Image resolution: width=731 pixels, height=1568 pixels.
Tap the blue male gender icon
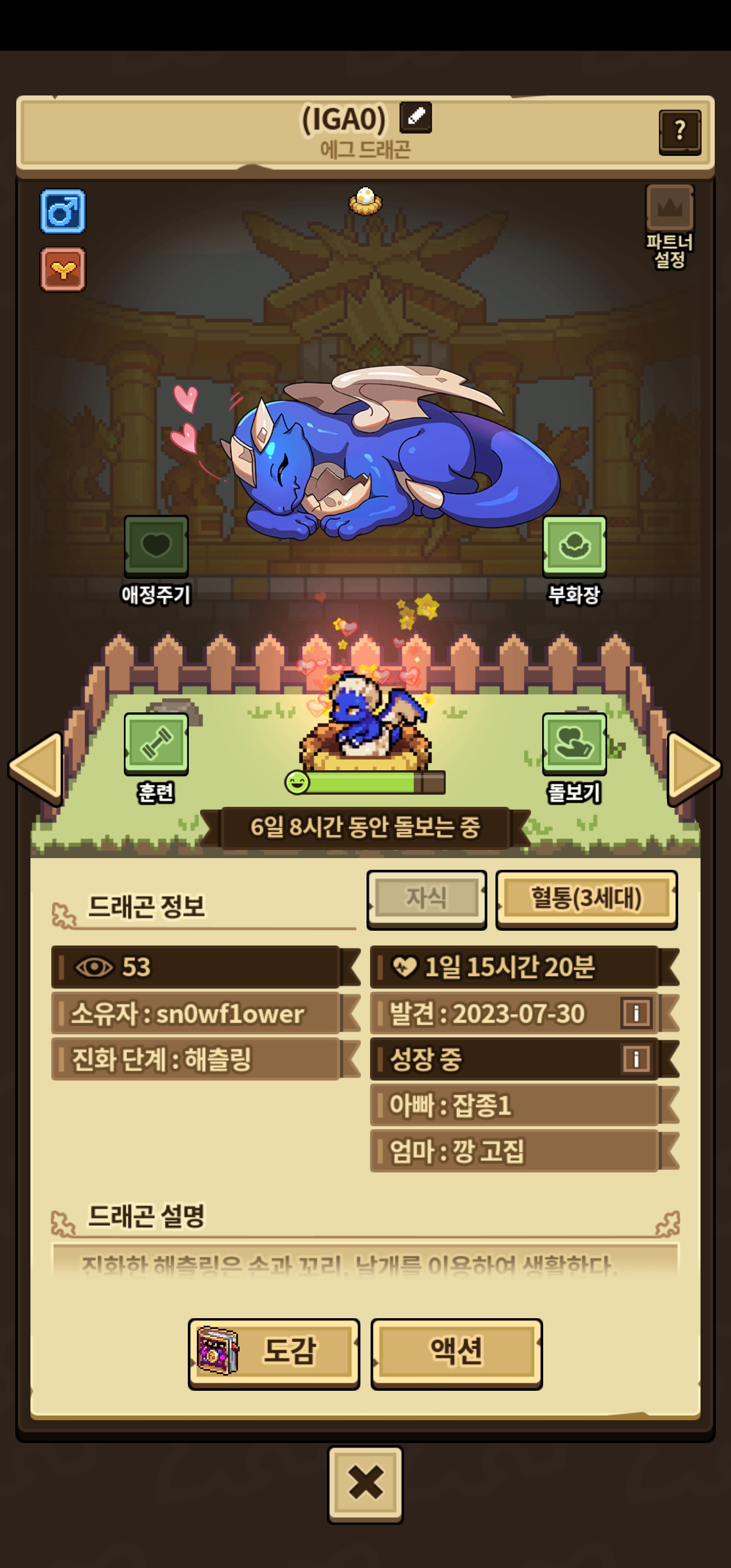point(62,211)
